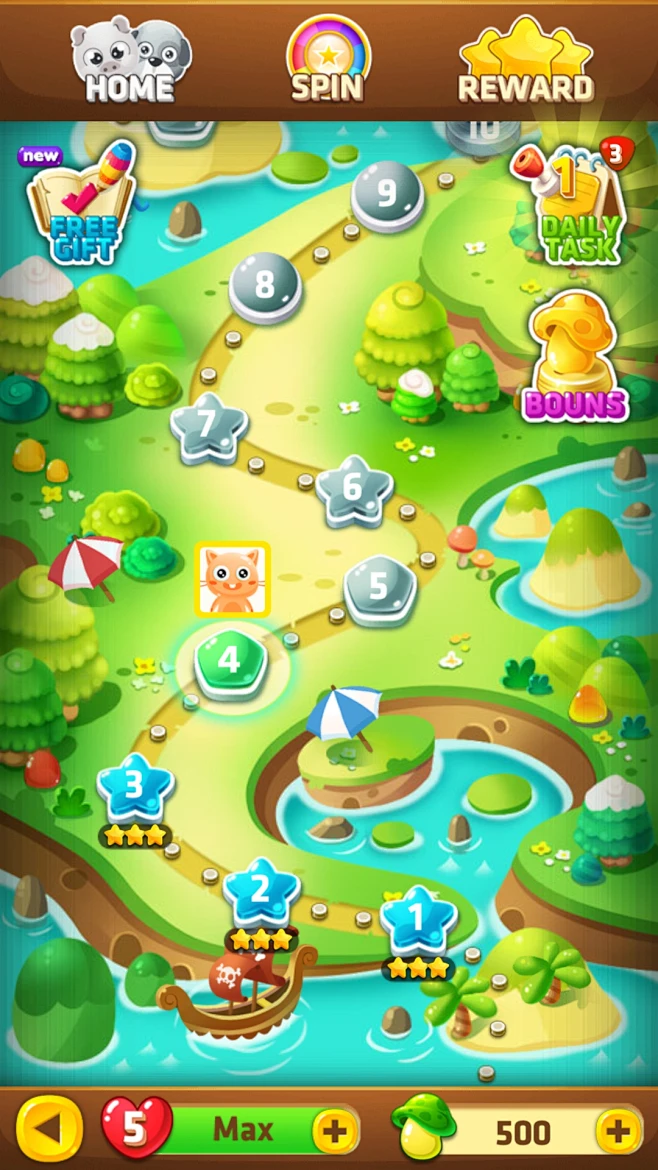Screen dimensions: 658x1170
Task: Go to the Home screen
Action: [130, 60]
